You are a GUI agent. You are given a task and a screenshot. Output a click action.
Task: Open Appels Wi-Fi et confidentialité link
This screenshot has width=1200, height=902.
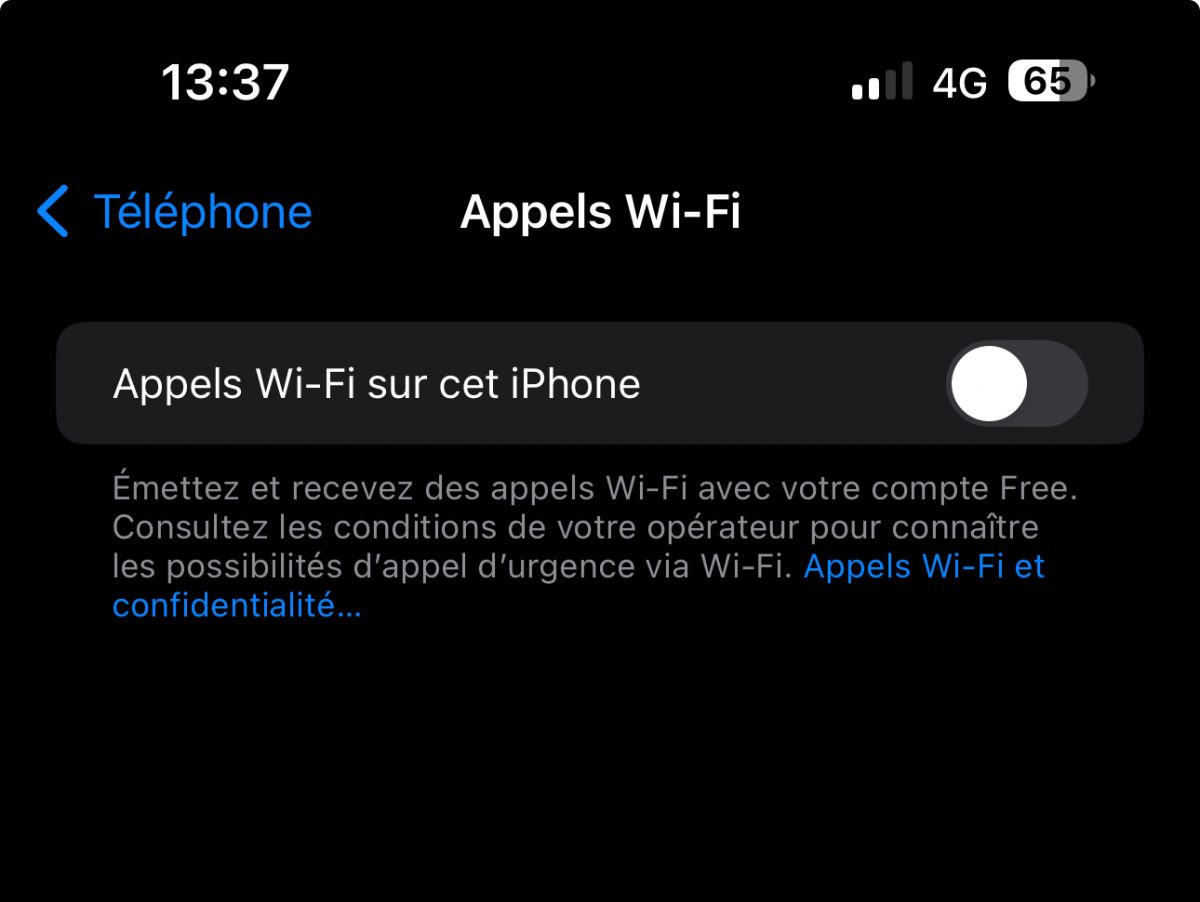coord(923,567)
